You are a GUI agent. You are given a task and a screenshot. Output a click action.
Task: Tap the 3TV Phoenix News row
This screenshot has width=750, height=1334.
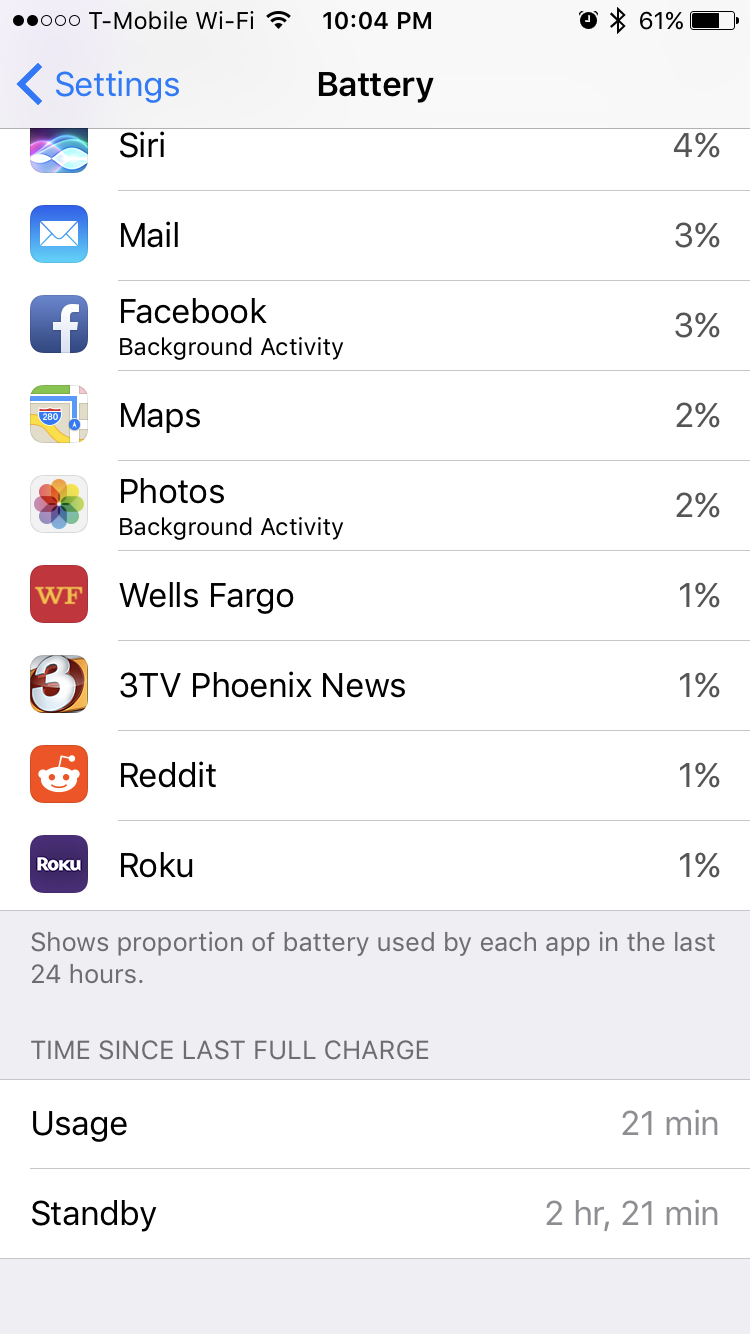point(375,686)
